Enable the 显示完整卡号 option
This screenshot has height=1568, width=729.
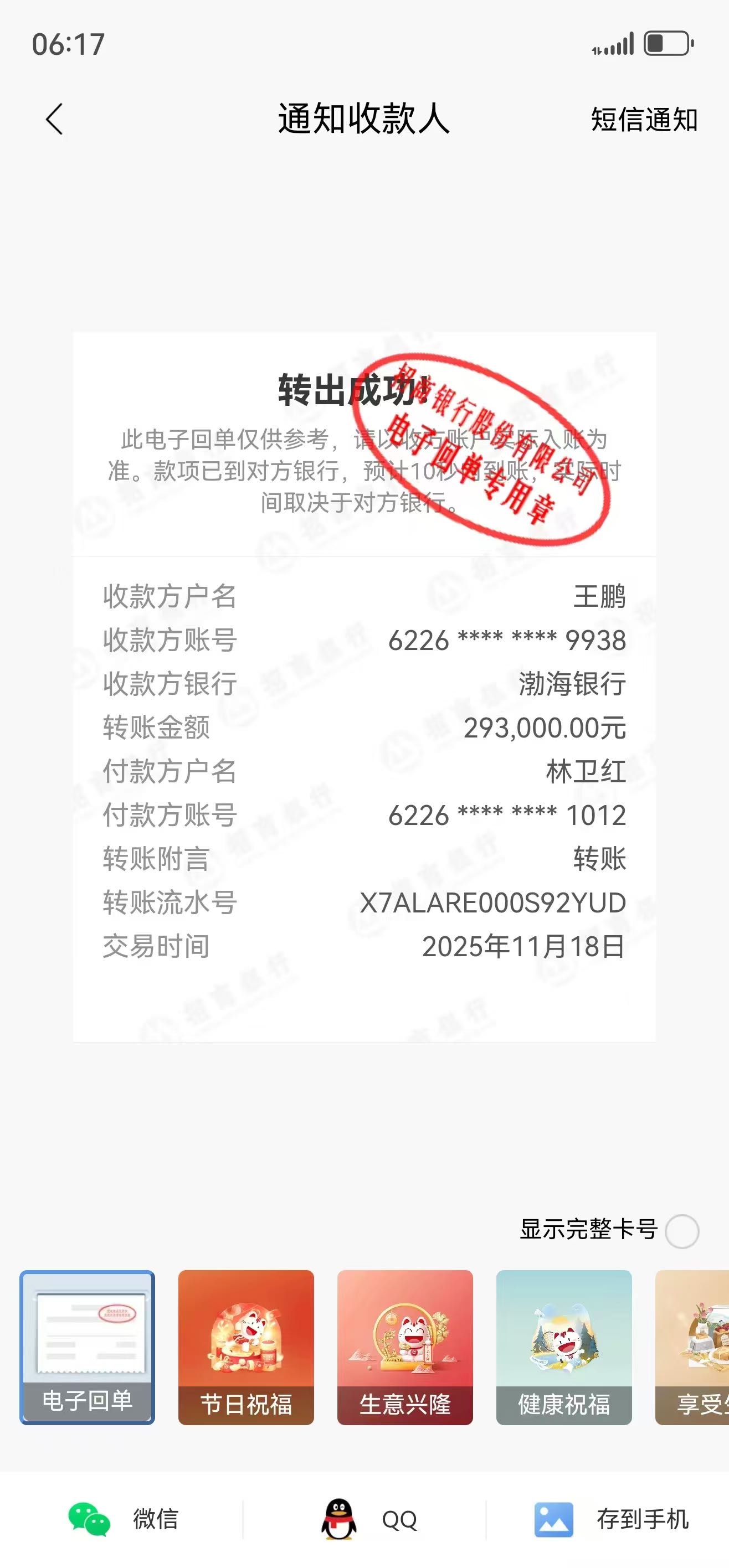tap(681, 1231)
